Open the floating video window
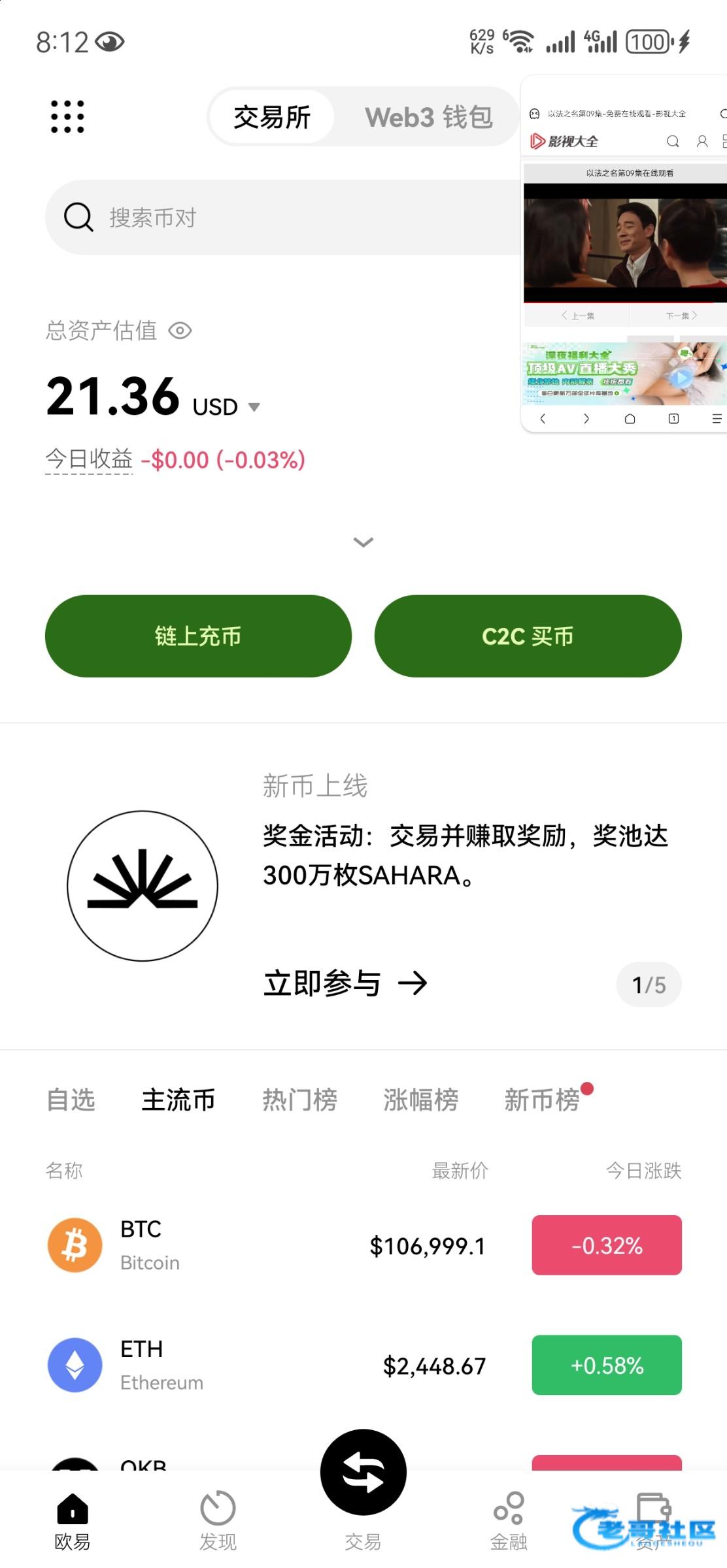 (624, 253)
